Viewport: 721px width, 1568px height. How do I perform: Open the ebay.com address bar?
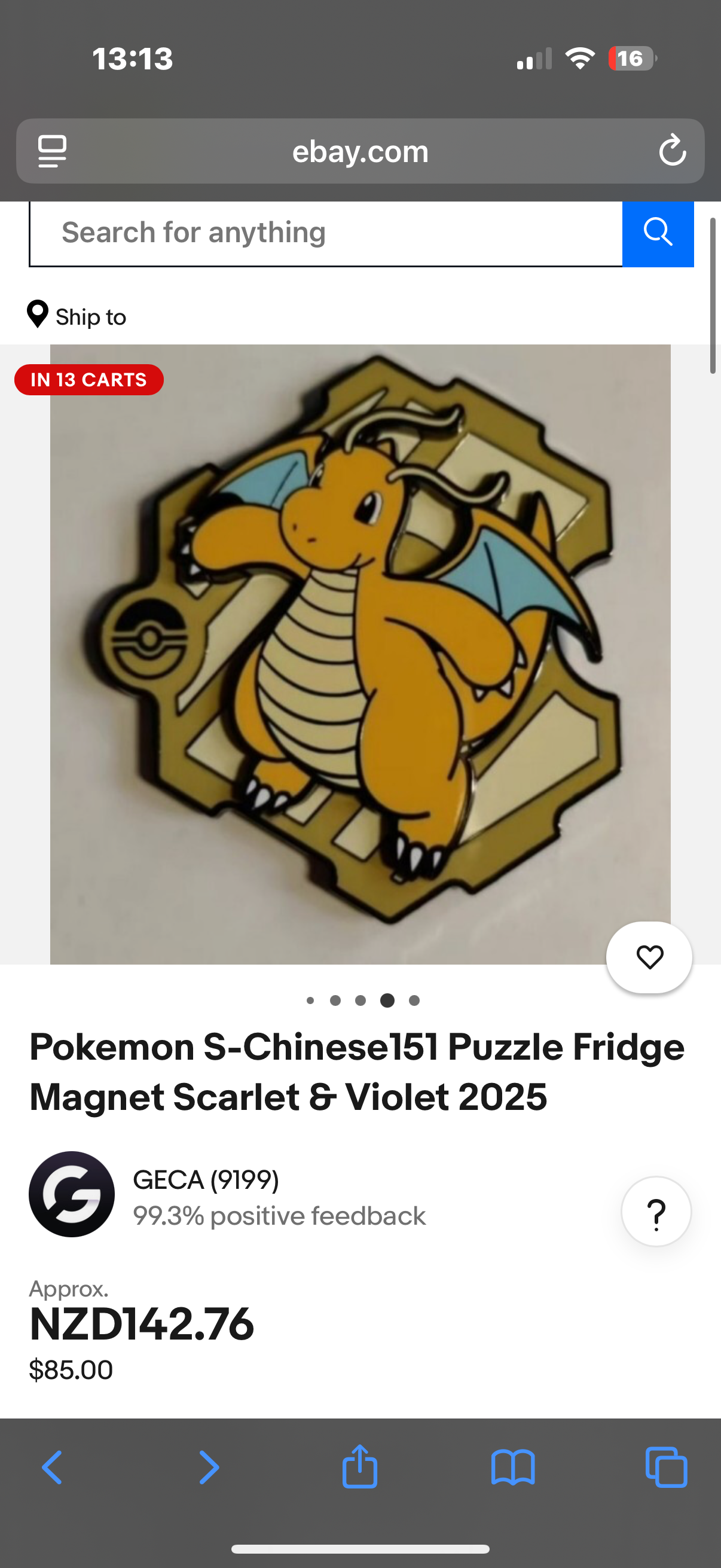coord(360,151)
